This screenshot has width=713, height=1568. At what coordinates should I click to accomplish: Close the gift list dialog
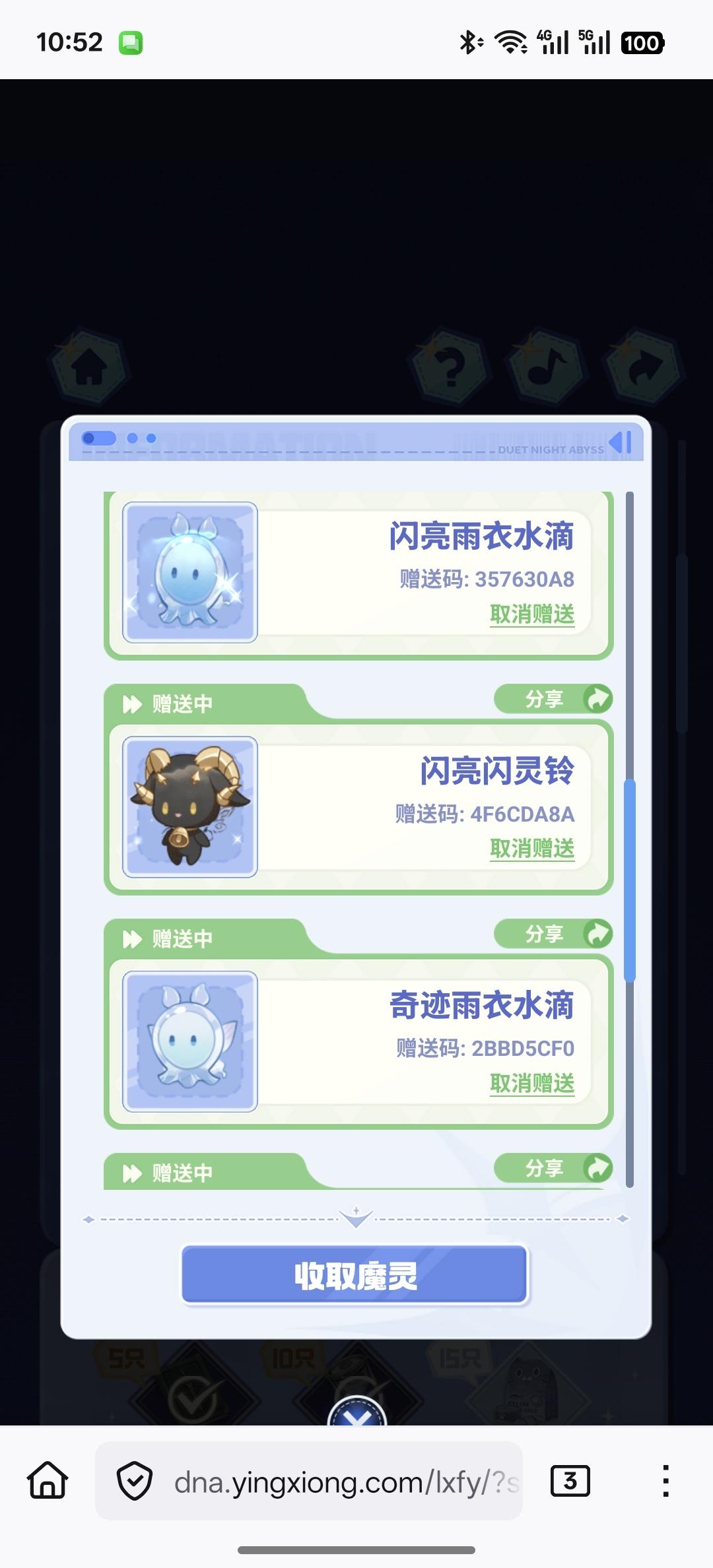(x=356, y=1414)
